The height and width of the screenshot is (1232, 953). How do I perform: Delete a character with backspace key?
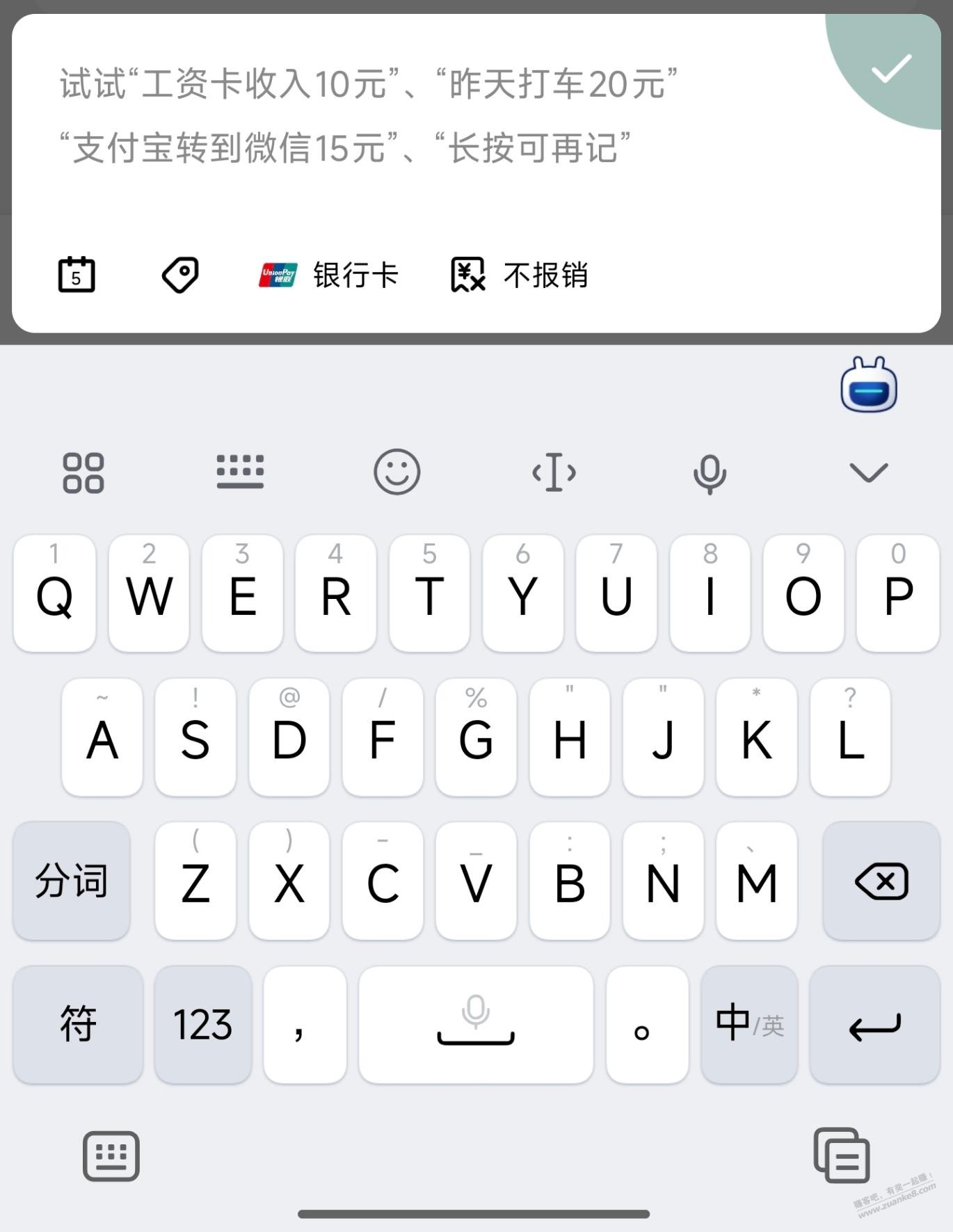(x=881, y=881)
